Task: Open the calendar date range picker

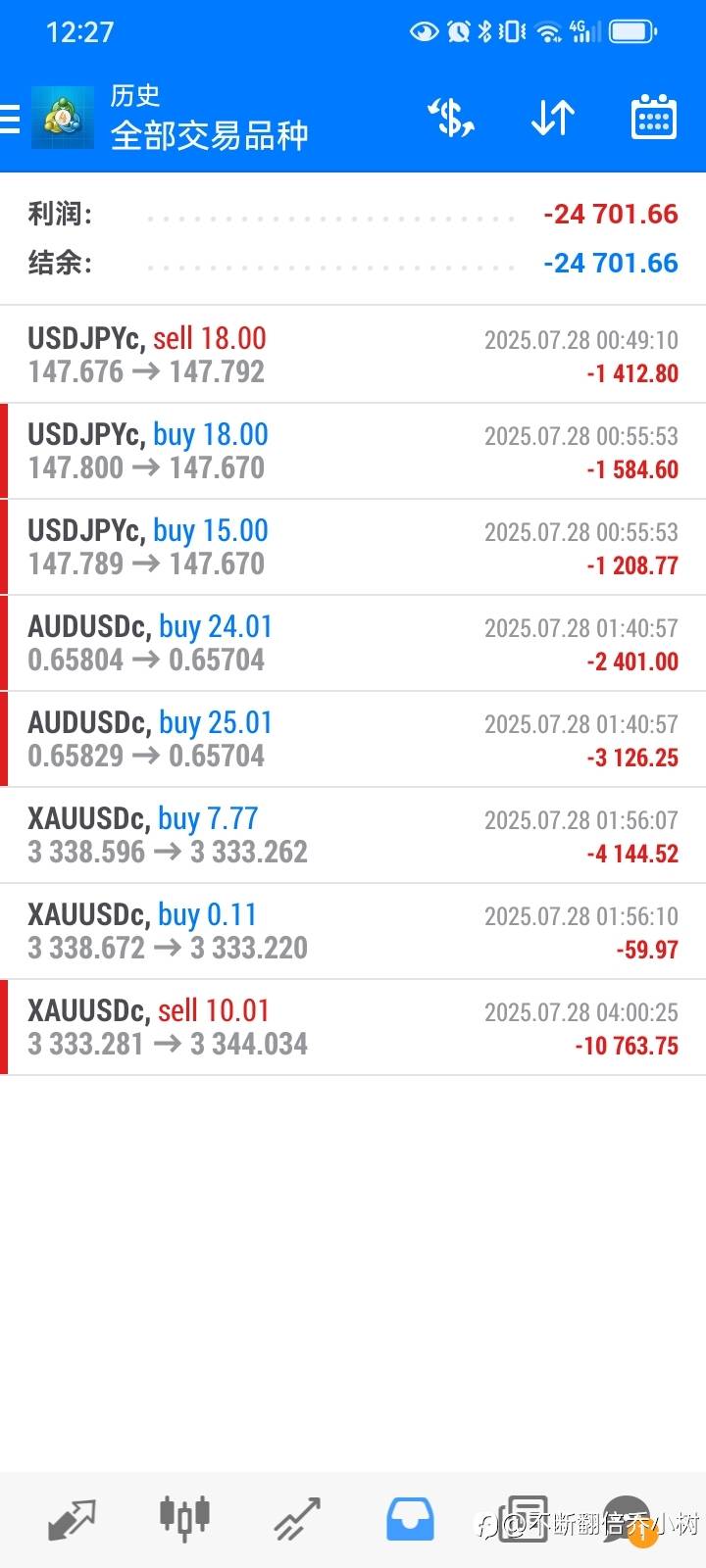Action: tap(653, 118)
